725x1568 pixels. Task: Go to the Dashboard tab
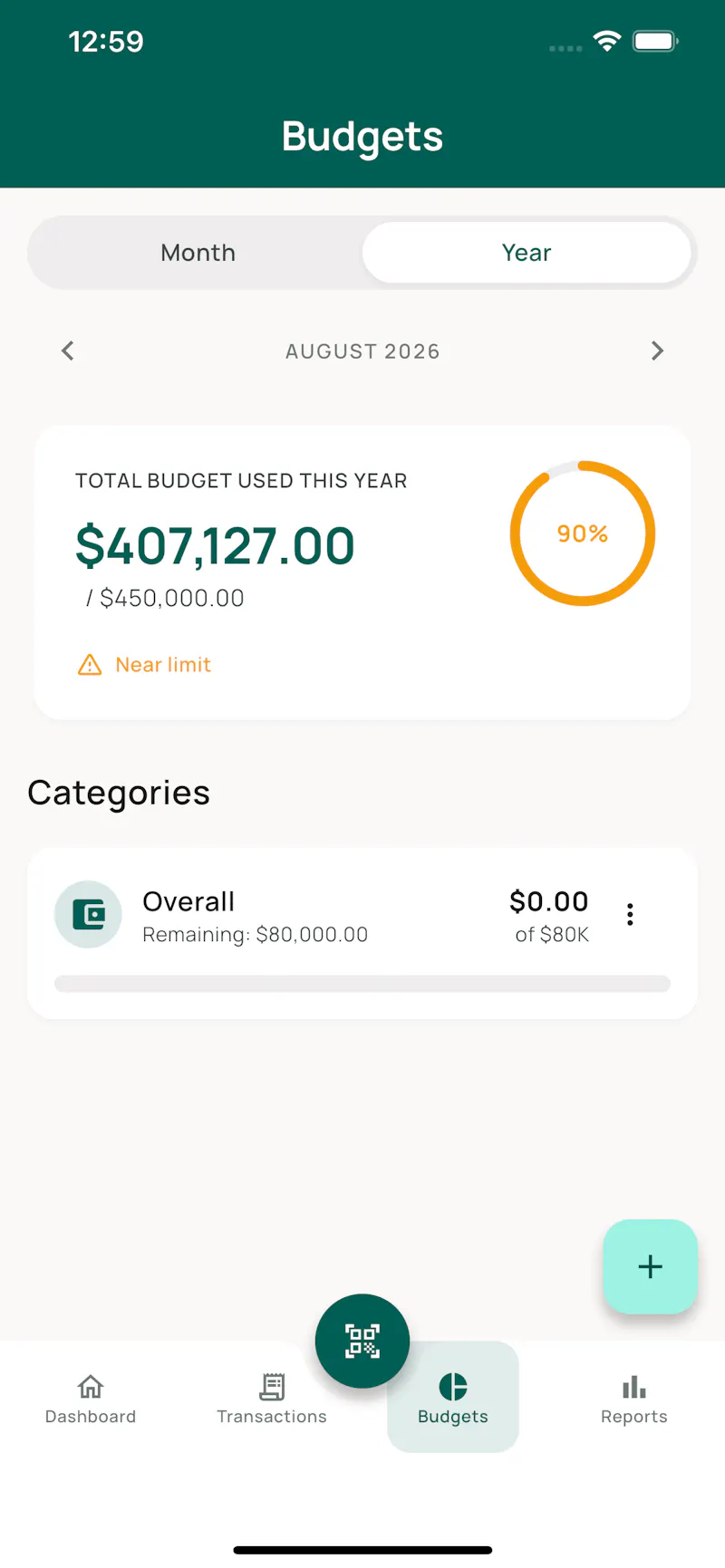[91, 1398]
